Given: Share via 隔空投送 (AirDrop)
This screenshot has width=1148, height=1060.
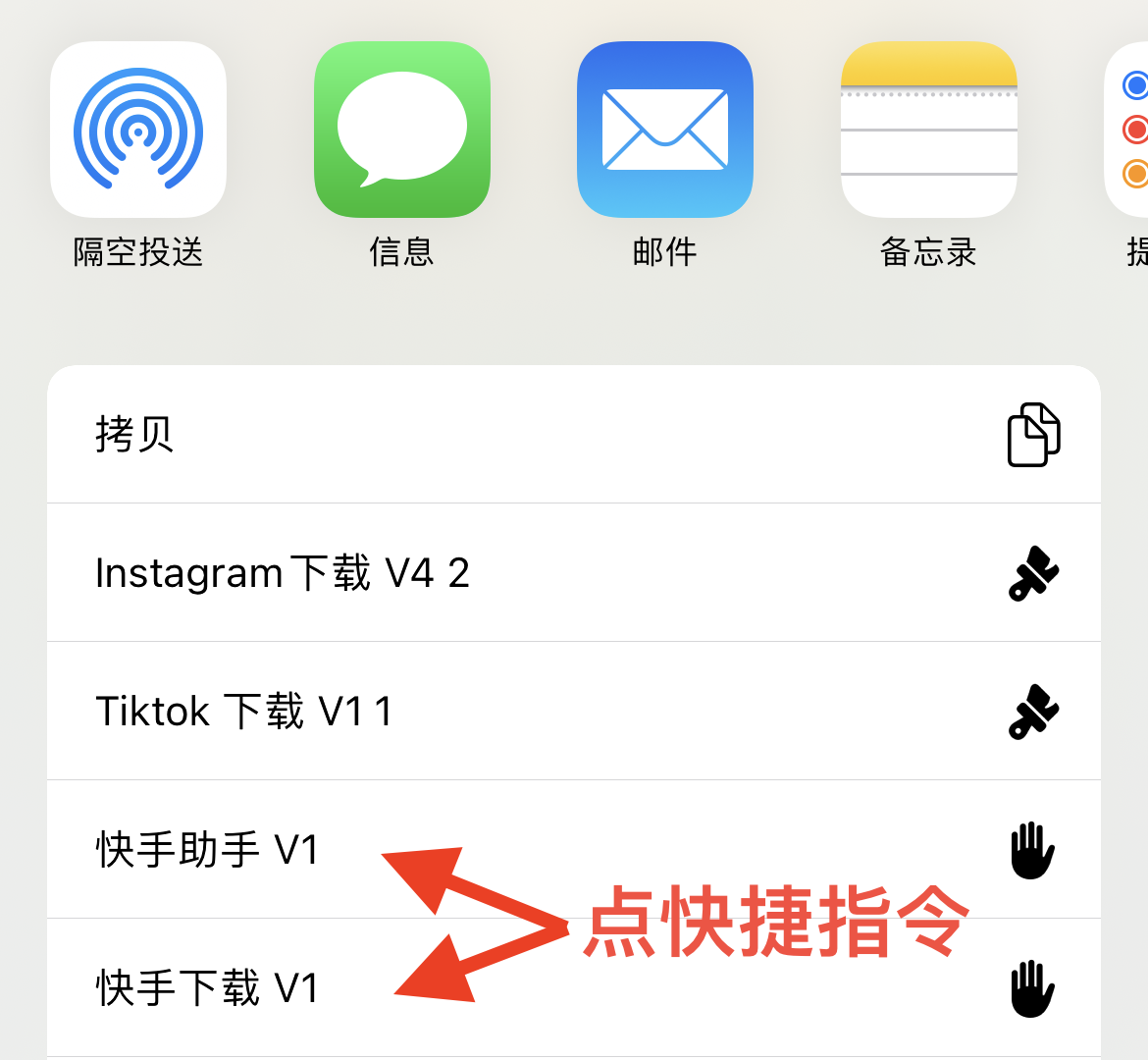Looking at the screenshot, I should tap(138, 130).
